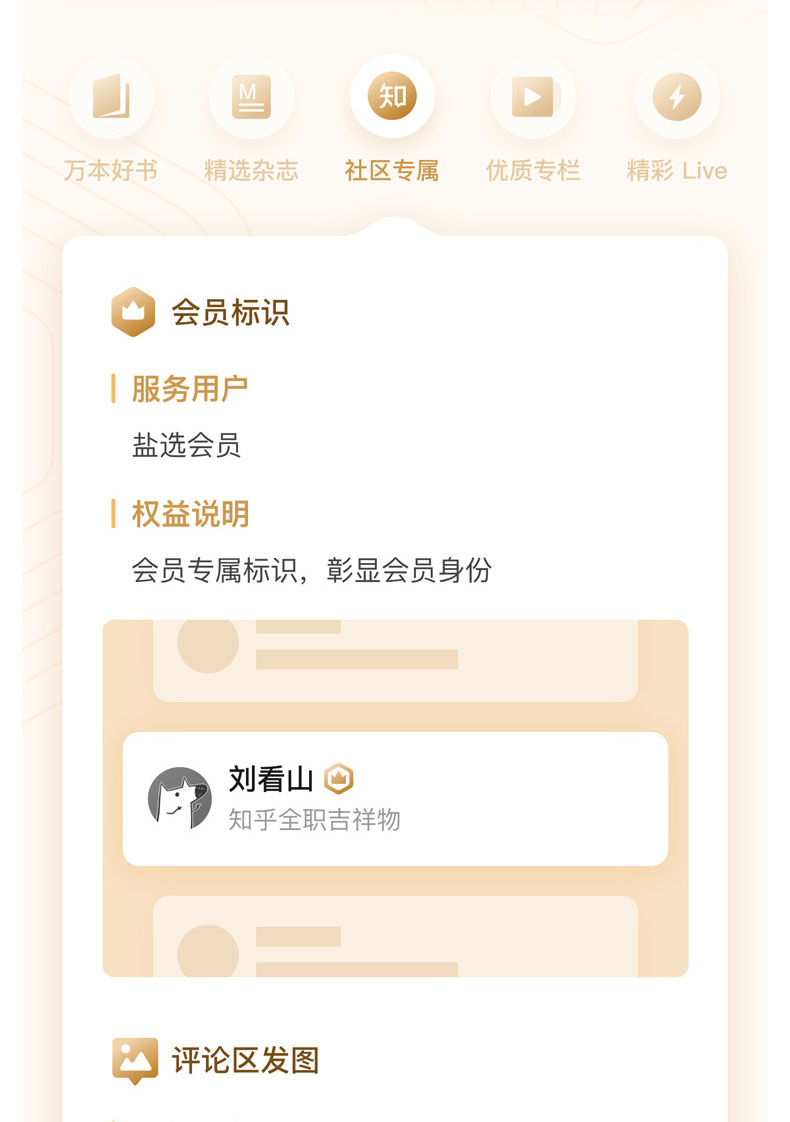Viewport: 790px width, 1122px height.
Task: Open the 精选杂志 tab
Action: pyautogui.click(x=251, y=120)
